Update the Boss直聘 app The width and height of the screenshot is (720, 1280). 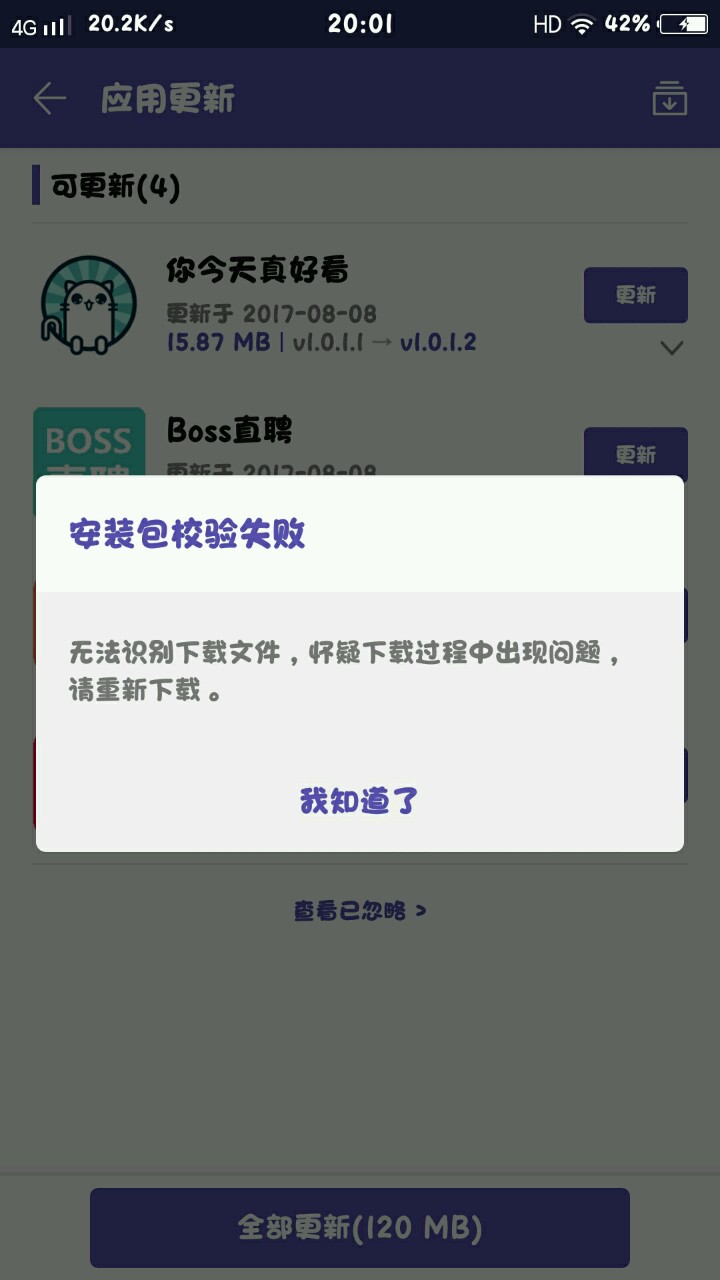click(x=635, y=453)
